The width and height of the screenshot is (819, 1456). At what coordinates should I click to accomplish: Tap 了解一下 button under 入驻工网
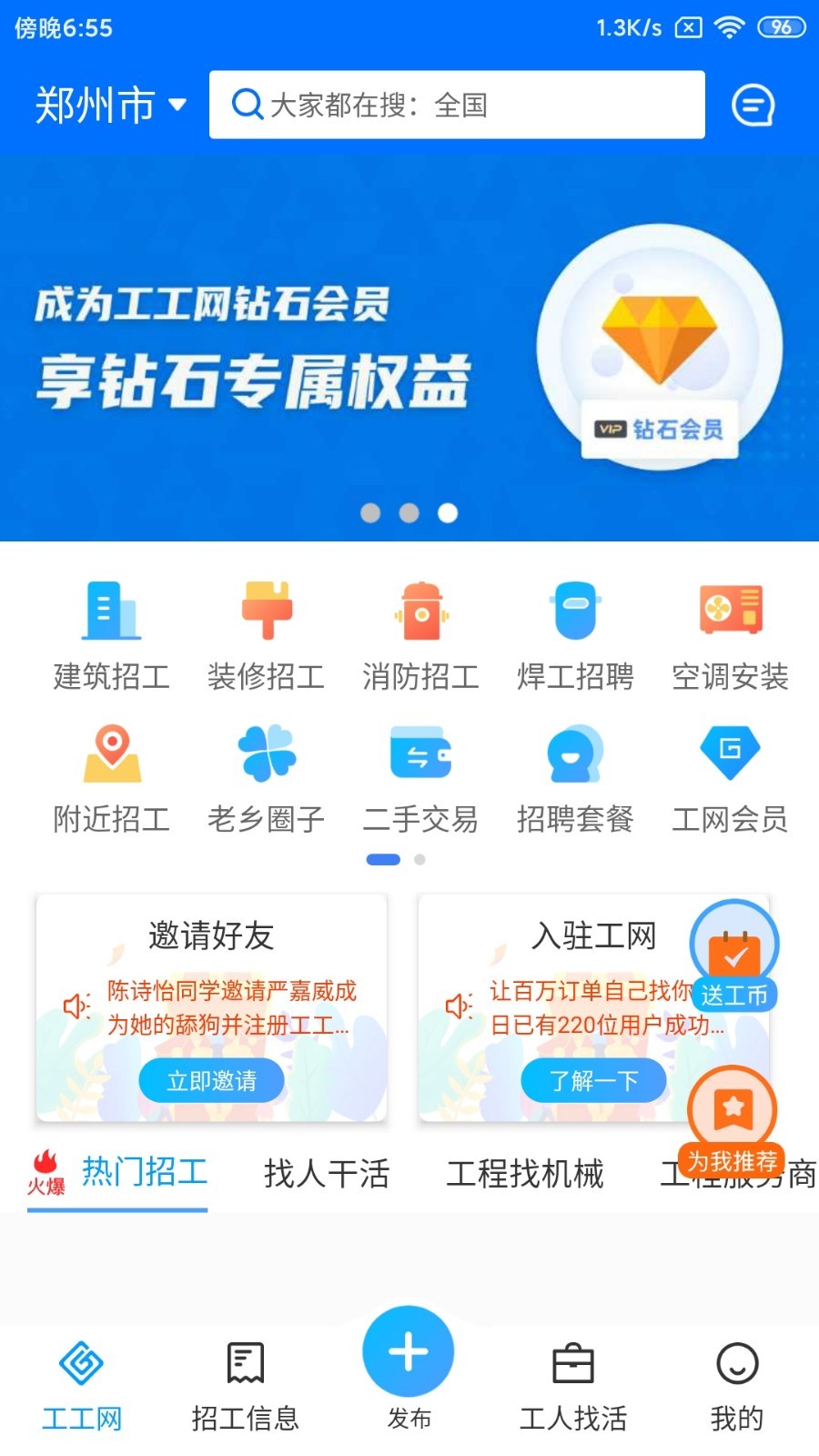593,1080
